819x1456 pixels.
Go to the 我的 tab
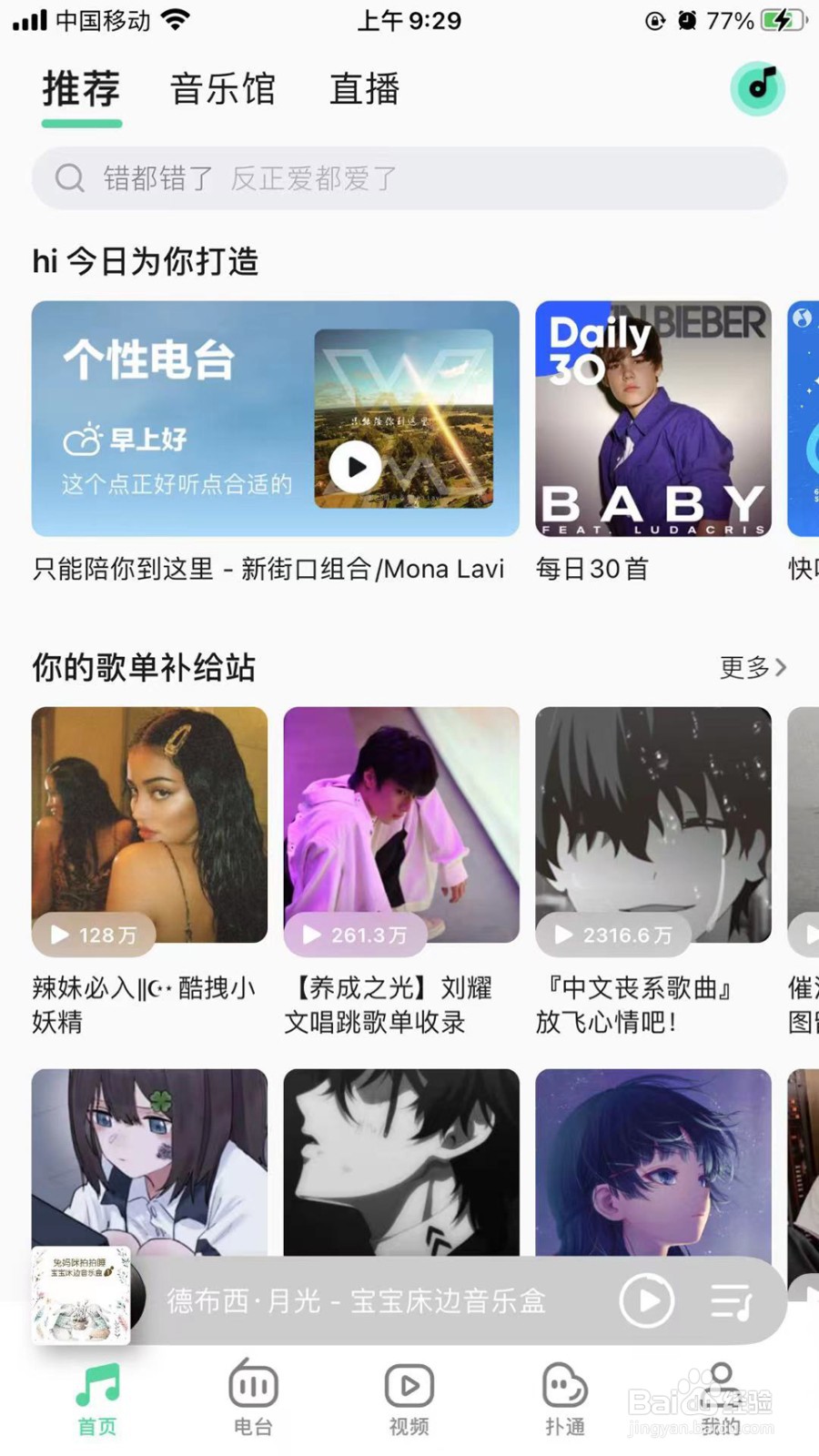721,1400
